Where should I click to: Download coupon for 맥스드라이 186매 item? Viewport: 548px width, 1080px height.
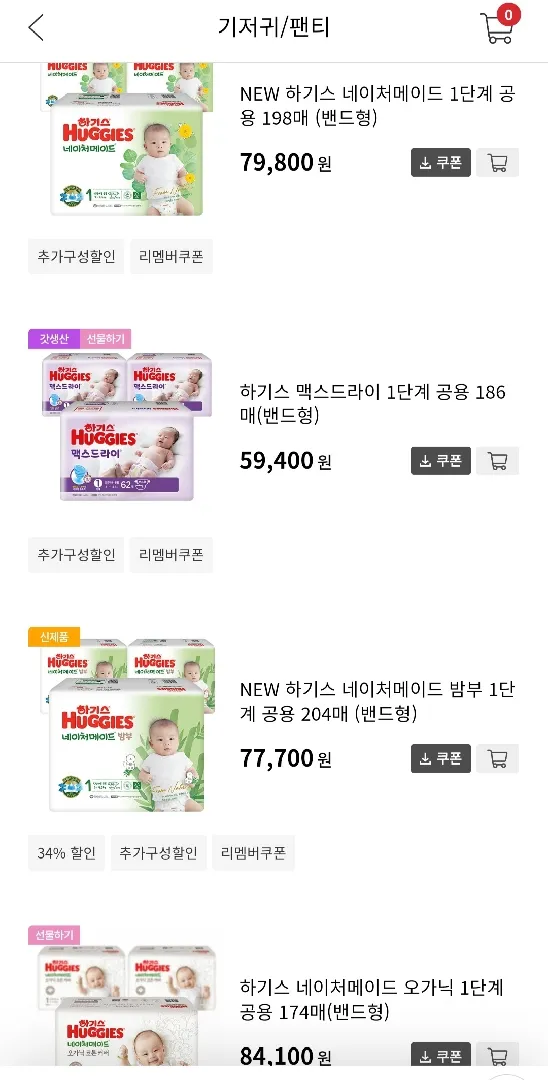click(441, 461)
